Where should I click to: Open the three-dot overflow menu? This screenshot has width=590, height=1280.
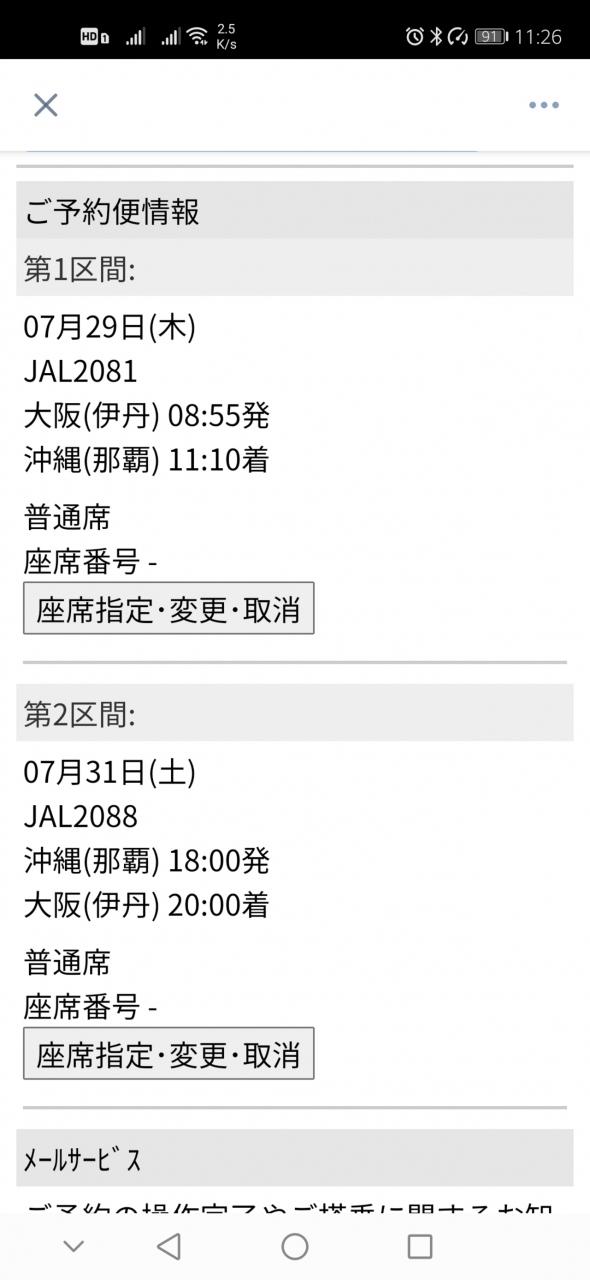click(x=544, y=105)
